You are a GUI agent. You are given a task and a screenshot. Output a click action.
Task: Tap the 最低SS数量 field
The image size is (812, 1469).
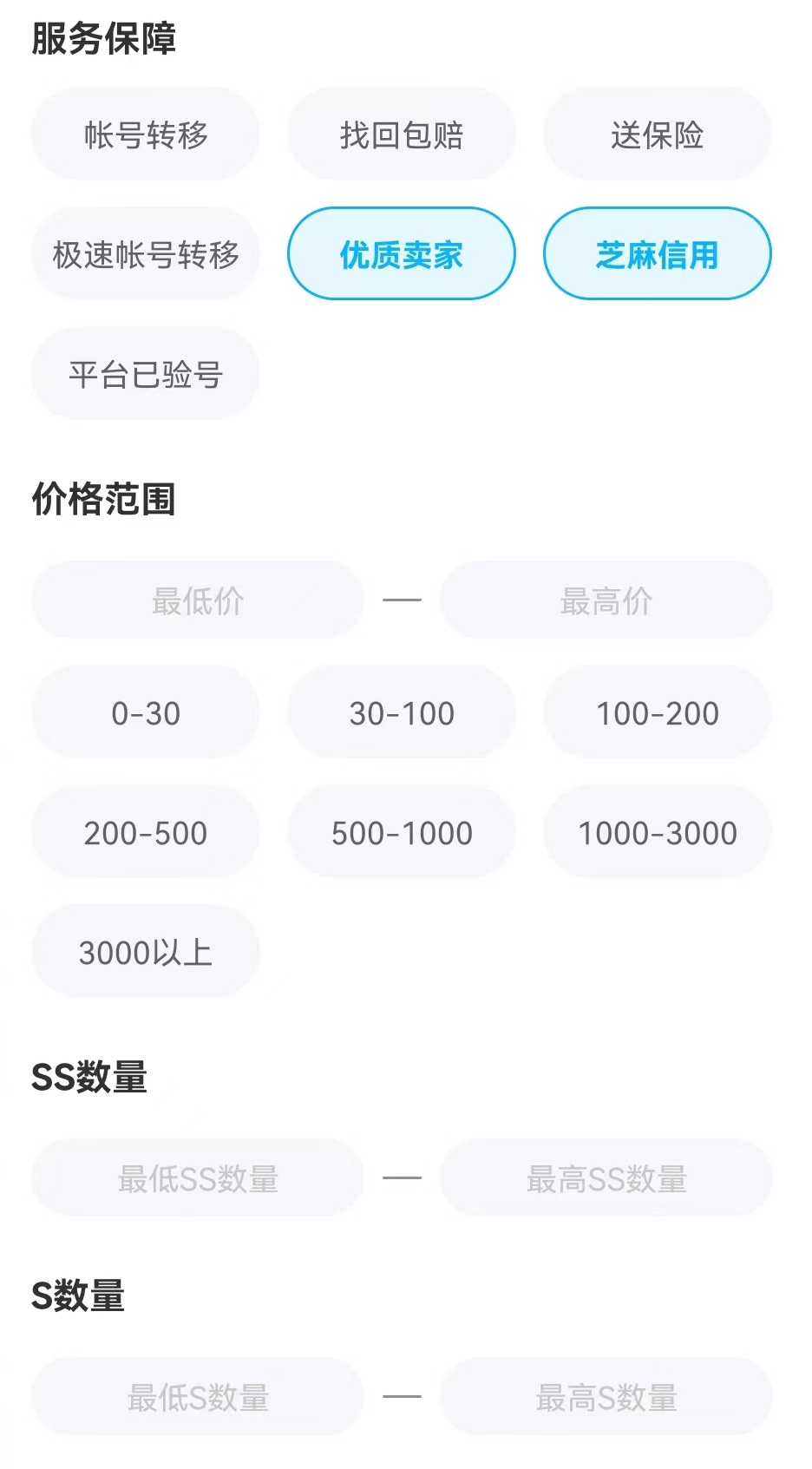tap(198, 1178)
